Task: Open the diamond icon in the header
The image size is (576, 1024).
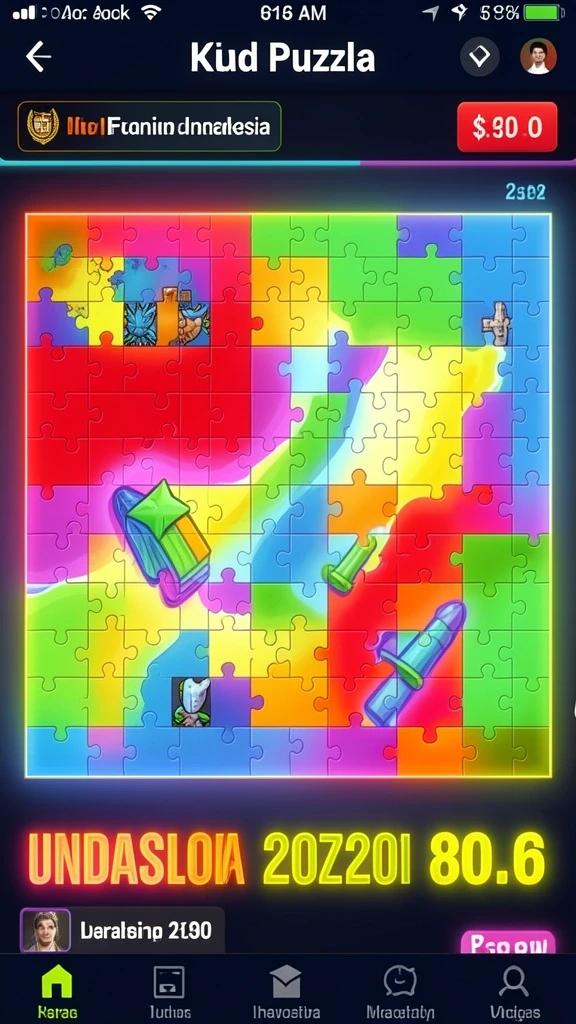Action: pos(479,57)
